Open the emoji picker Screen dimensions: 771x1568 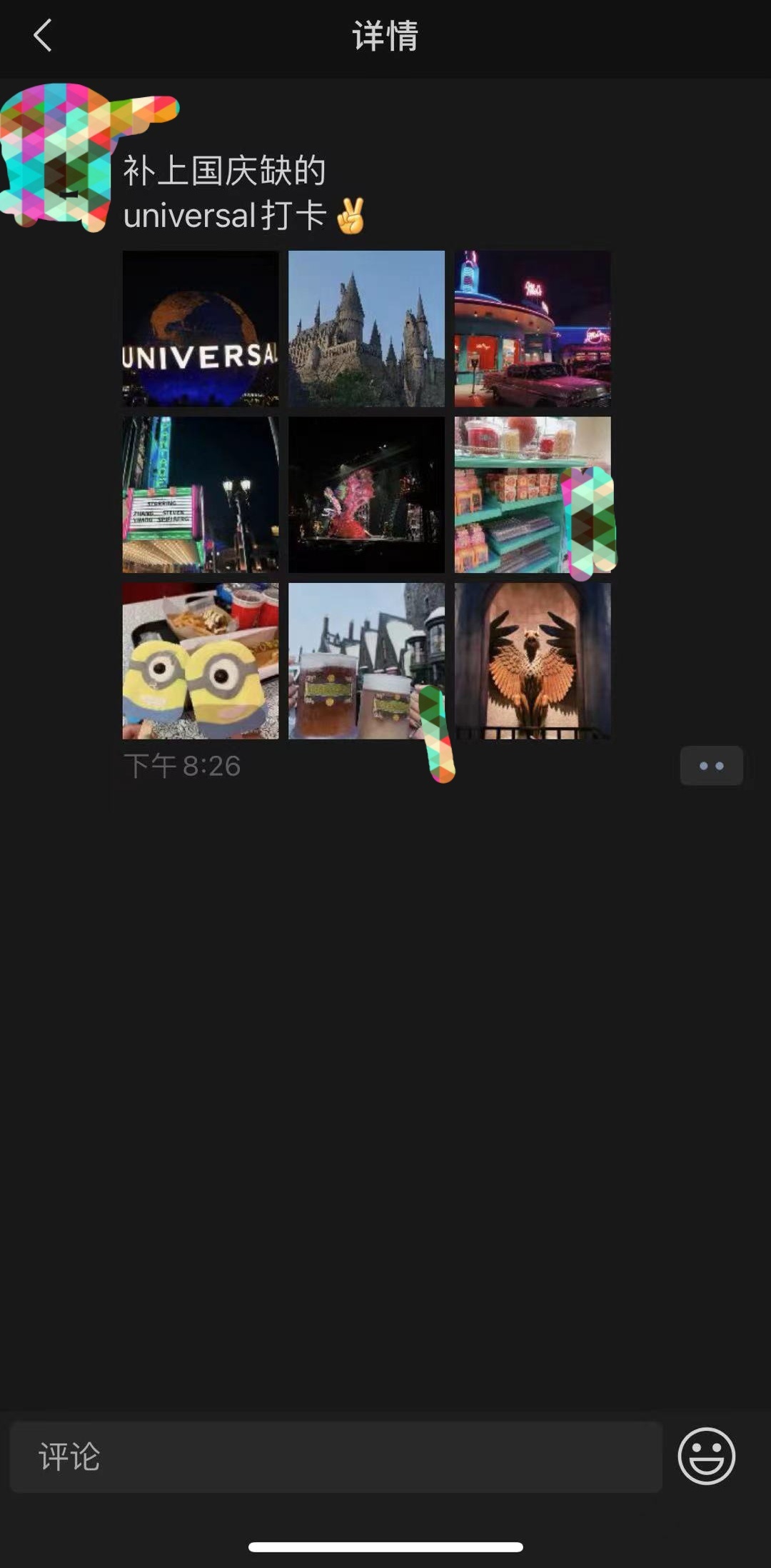706,1457
